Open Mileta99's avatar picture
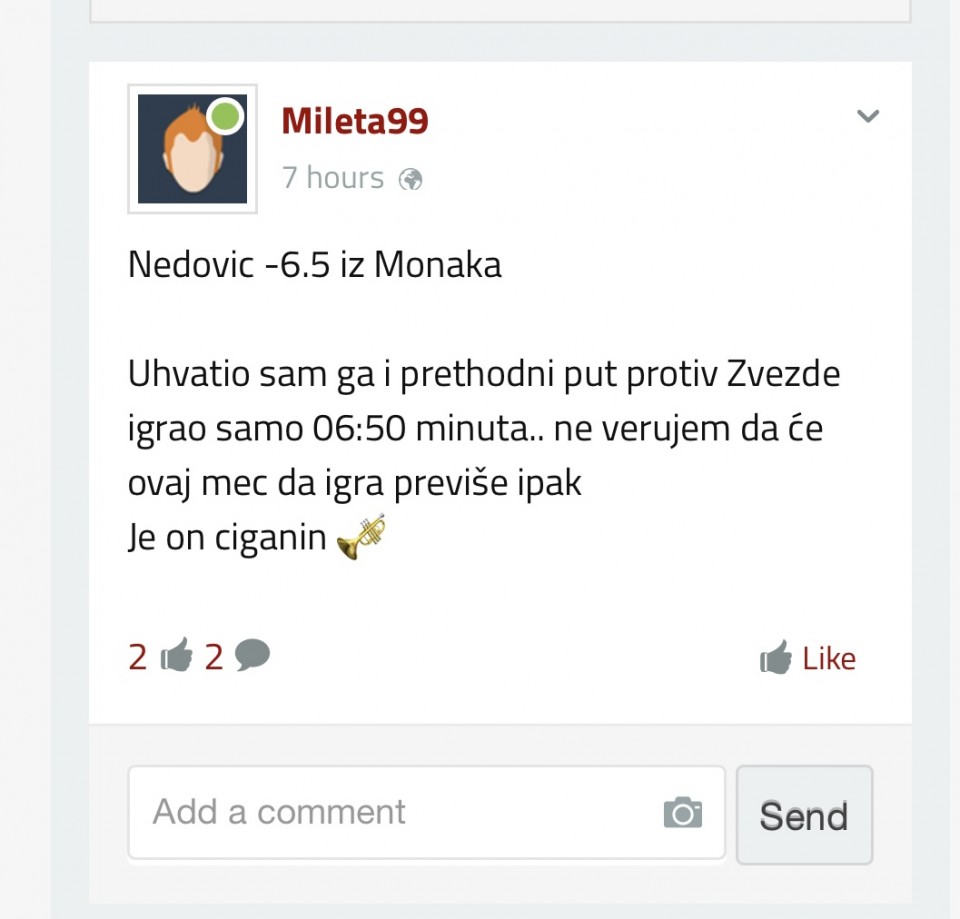Viewport: 960px width, 919px height. click(192, 149)
